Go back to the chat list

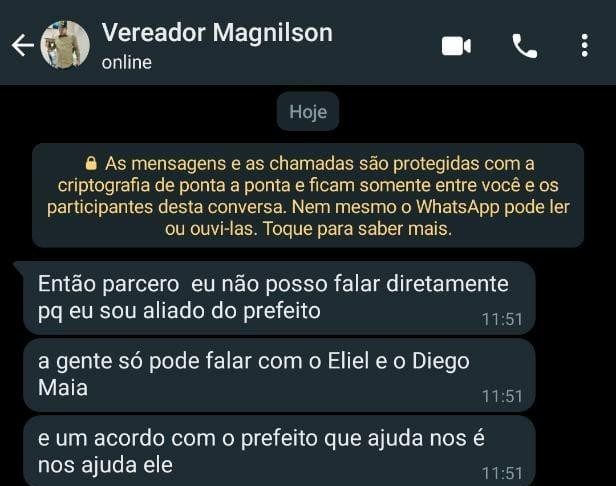(x=22, y=45)
